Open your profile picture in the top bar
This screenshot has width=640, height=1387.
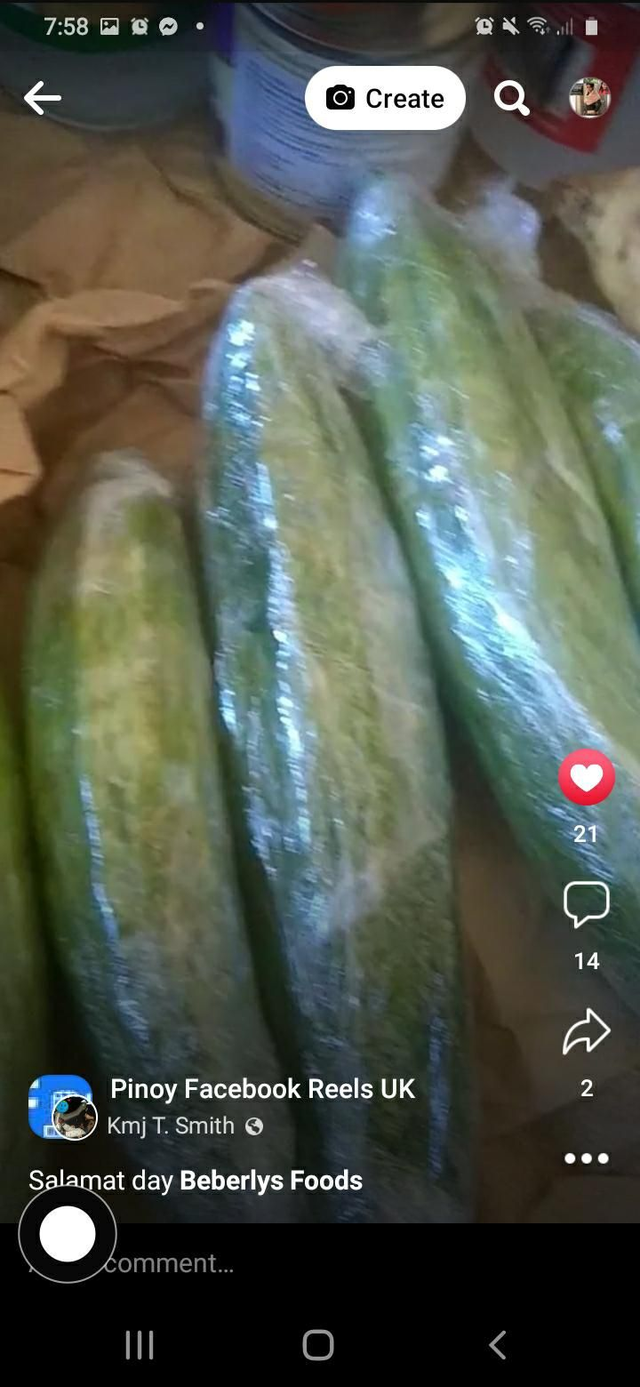pyautogui.click(x=590, y=98)
